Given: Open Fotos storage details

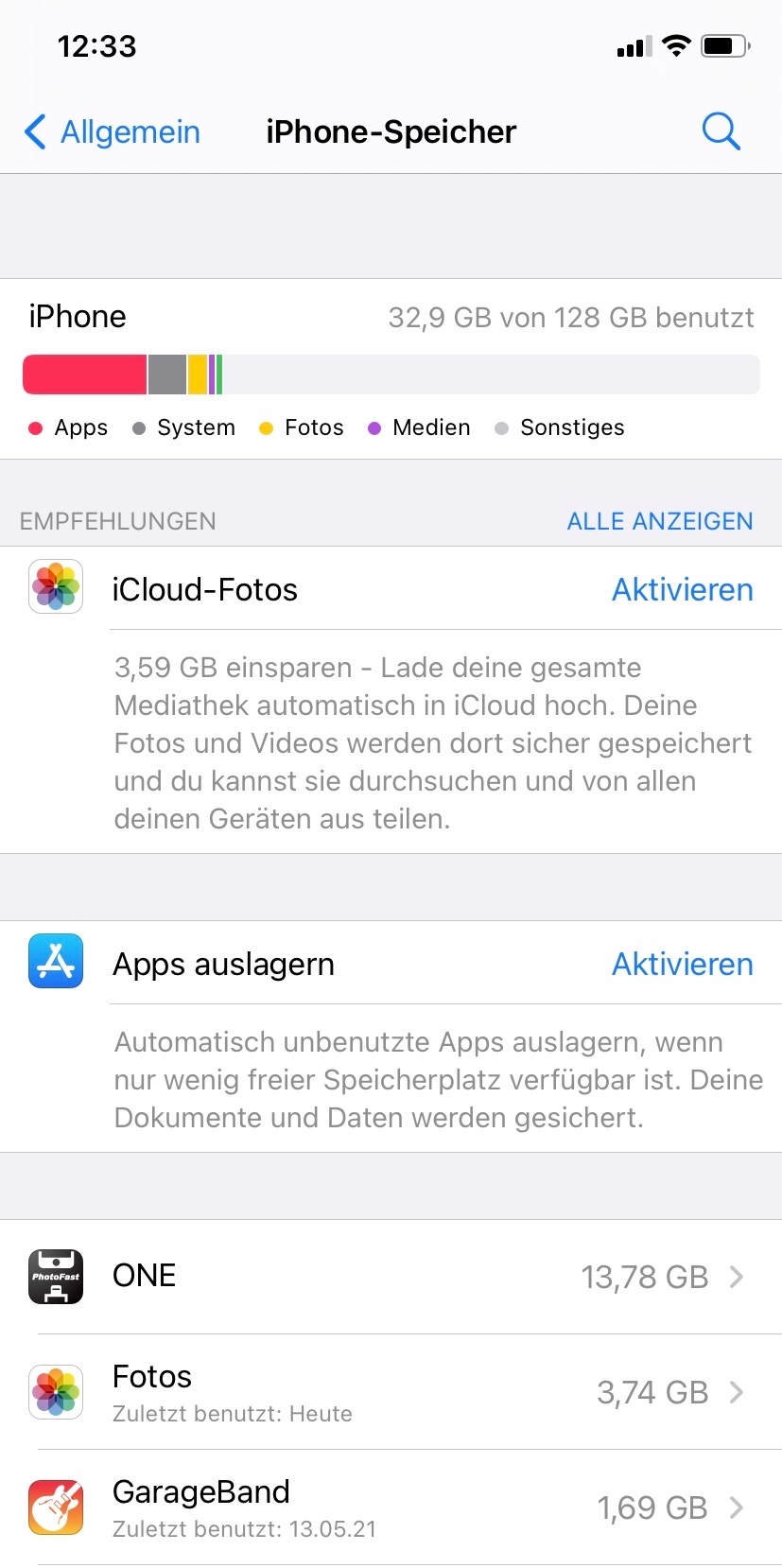Looking at the screenshot, I should (x=391, y=1392).
